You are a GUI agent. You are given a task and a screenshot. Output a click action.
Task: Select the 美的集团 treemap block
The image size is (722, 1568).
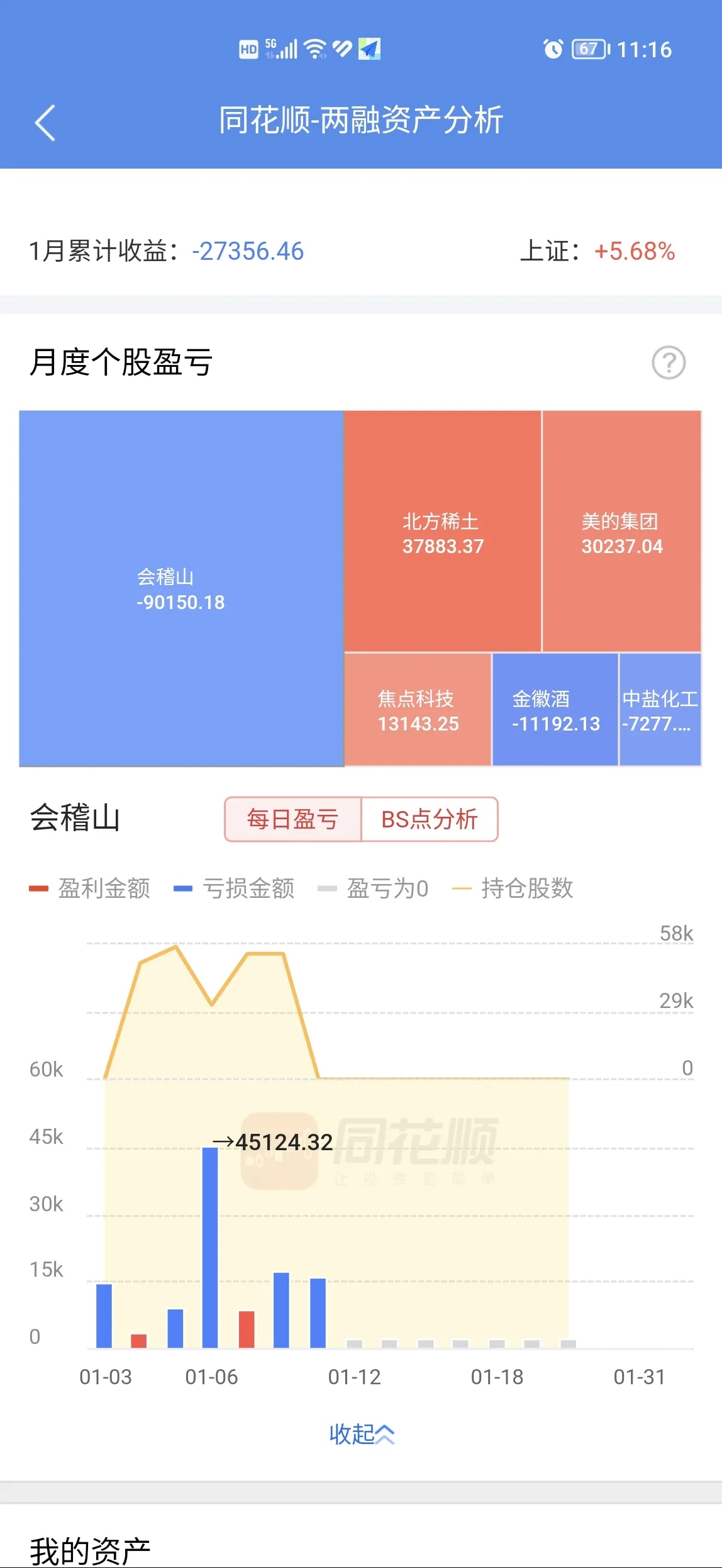point(621,532)
